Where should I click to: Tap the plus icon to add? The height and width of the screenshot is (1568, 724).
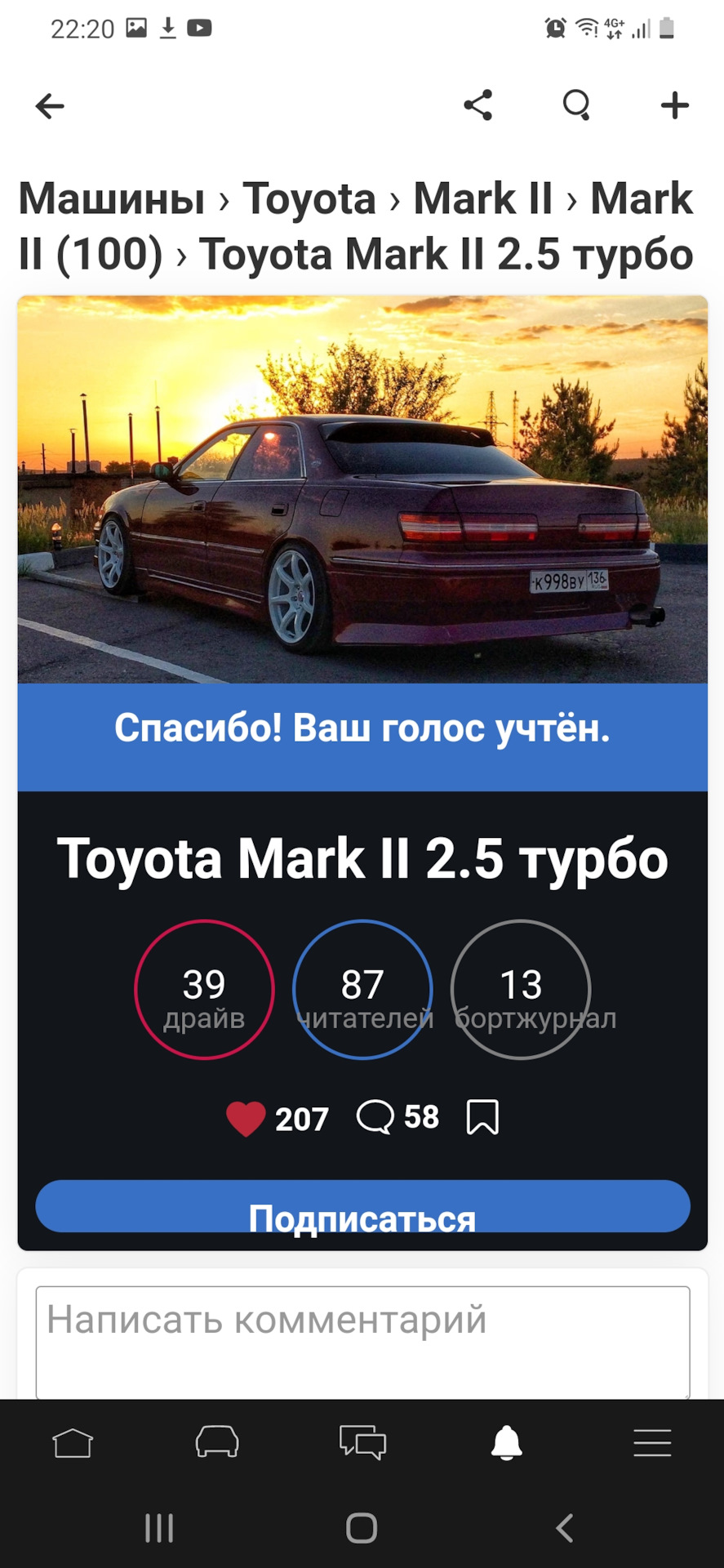(x=674, y=105)
